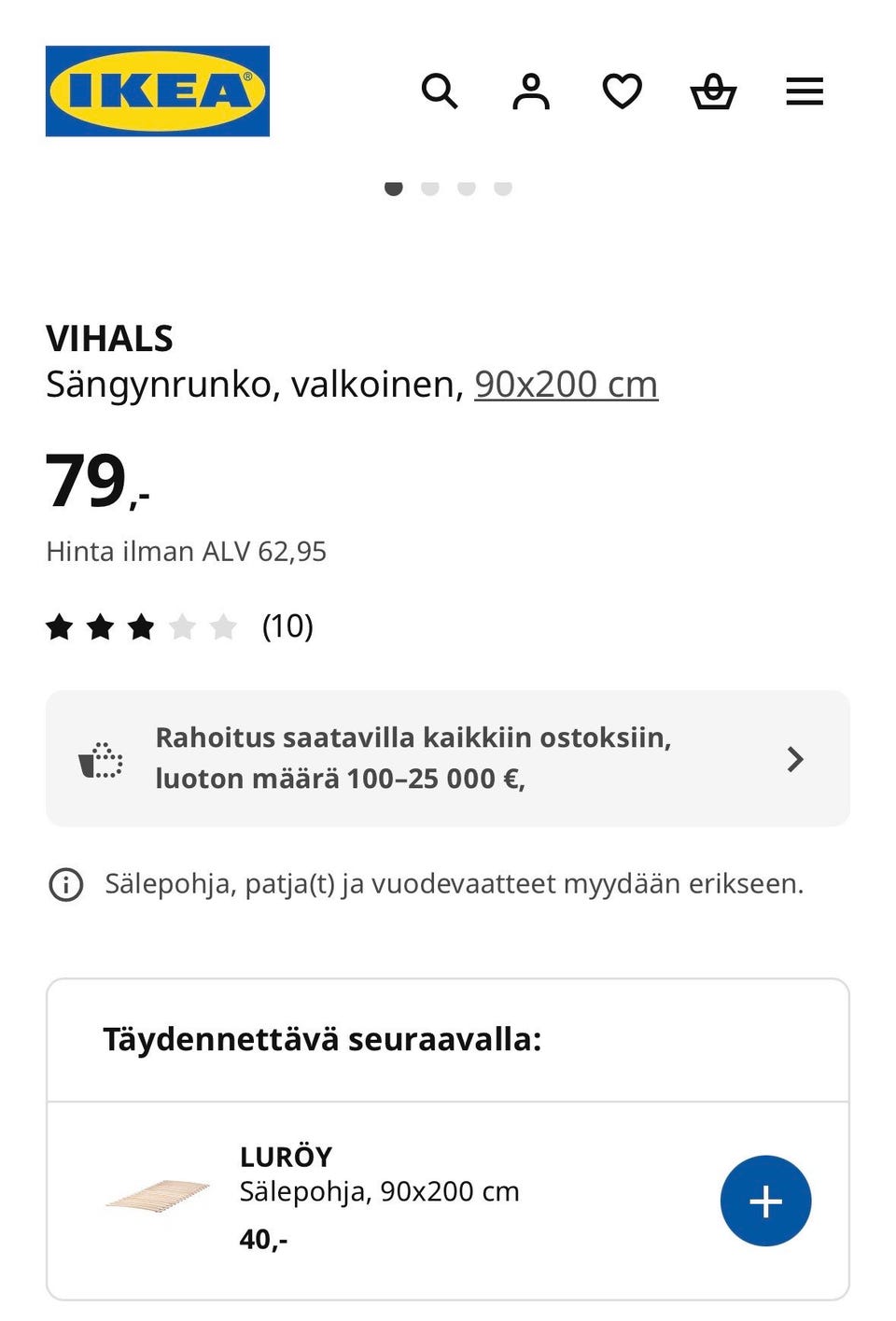Select the fourth carousel dot
The height and width of the screenshot is (1321, 896).
[x=504, y=187]
